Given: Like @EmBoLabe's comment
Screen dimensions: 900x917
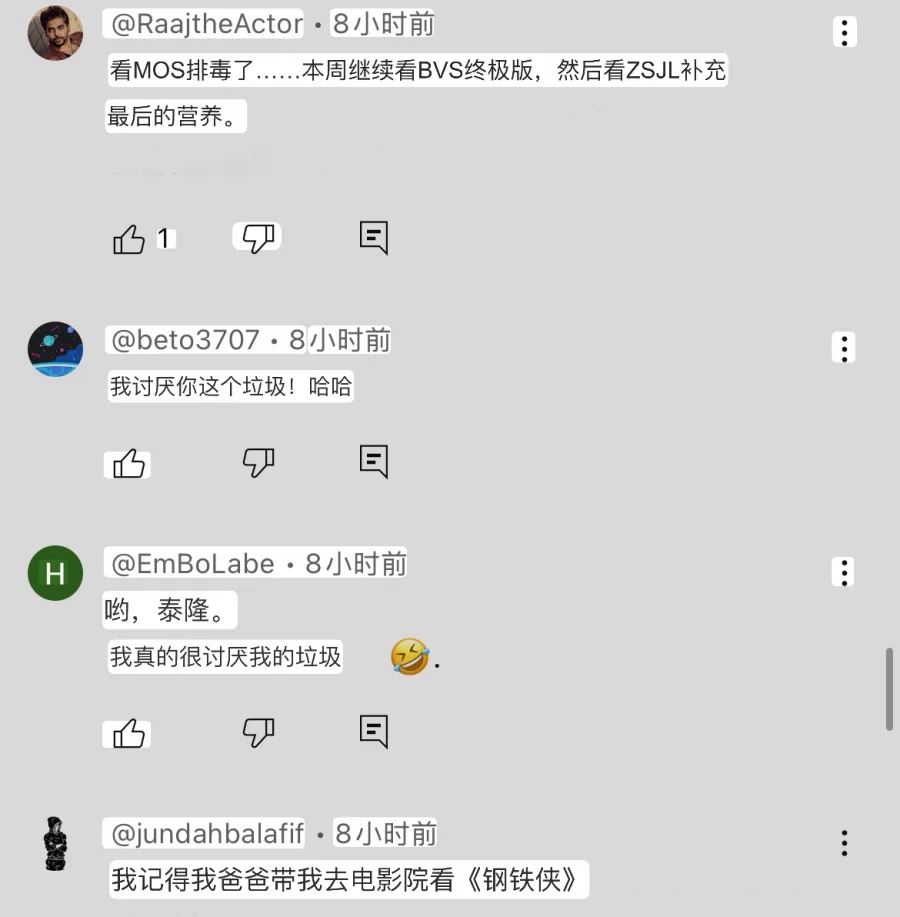Looking at the screenshot, I should coord(129,734).
